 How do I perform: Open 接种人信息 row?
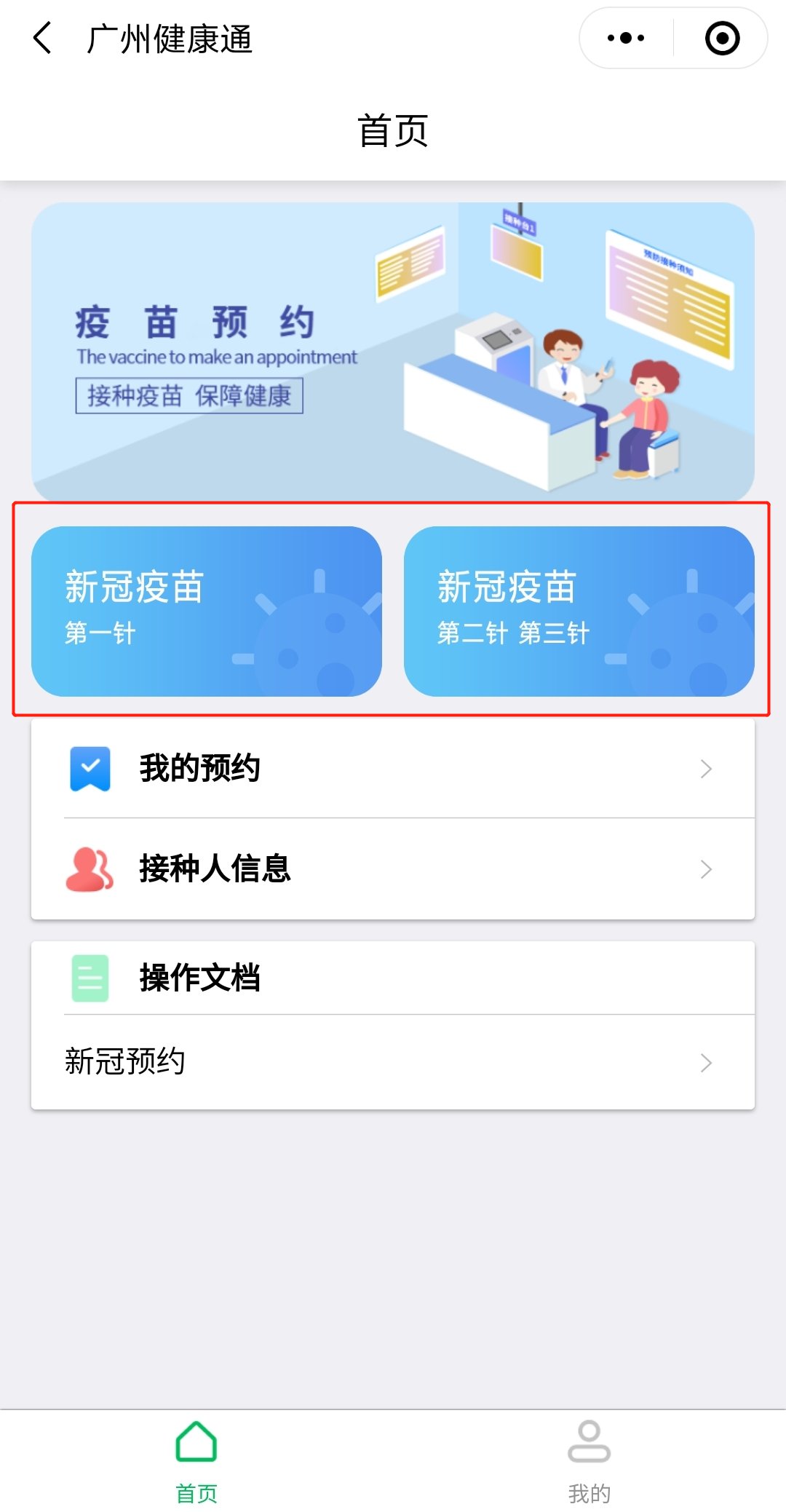393,868
